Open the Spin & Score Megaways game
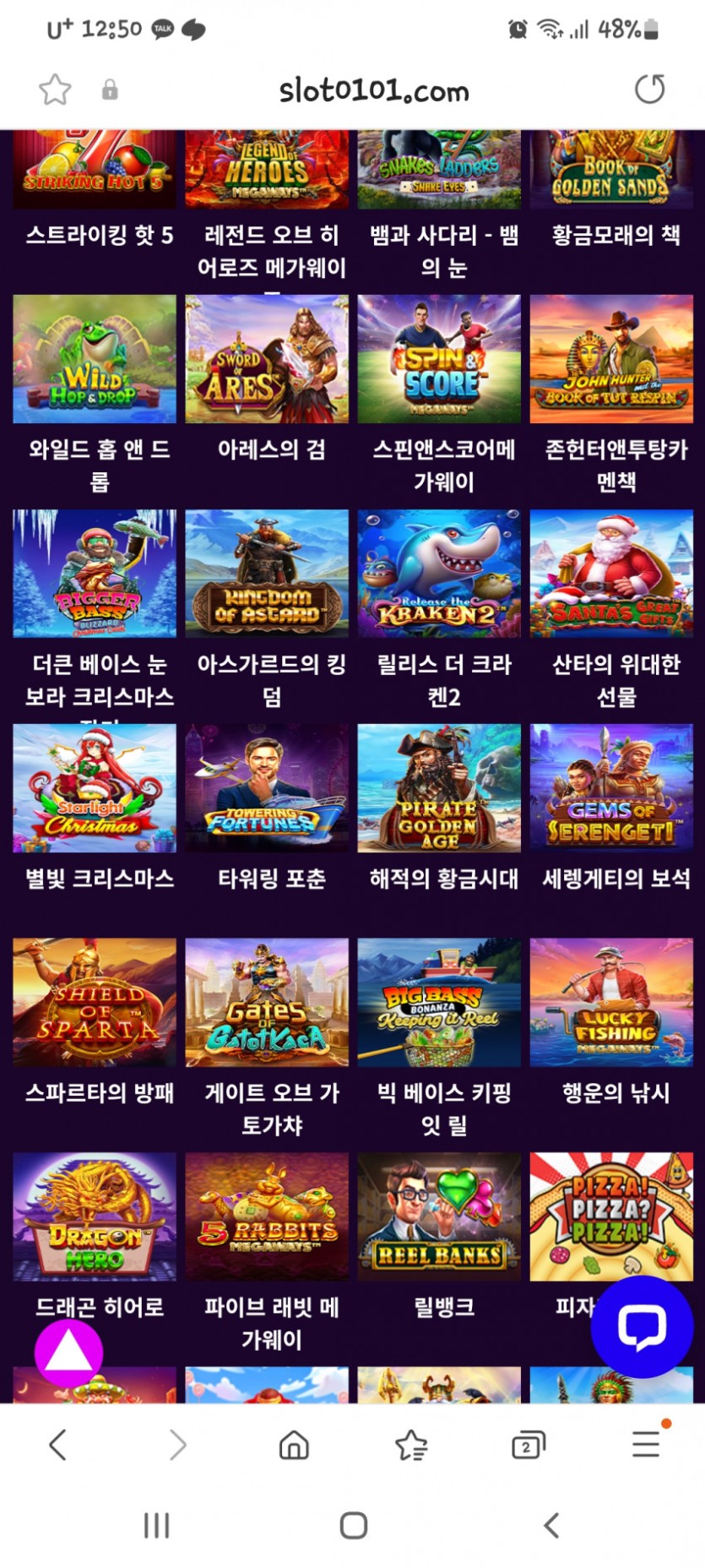705x1568 pixels. (x=439, y=359)
